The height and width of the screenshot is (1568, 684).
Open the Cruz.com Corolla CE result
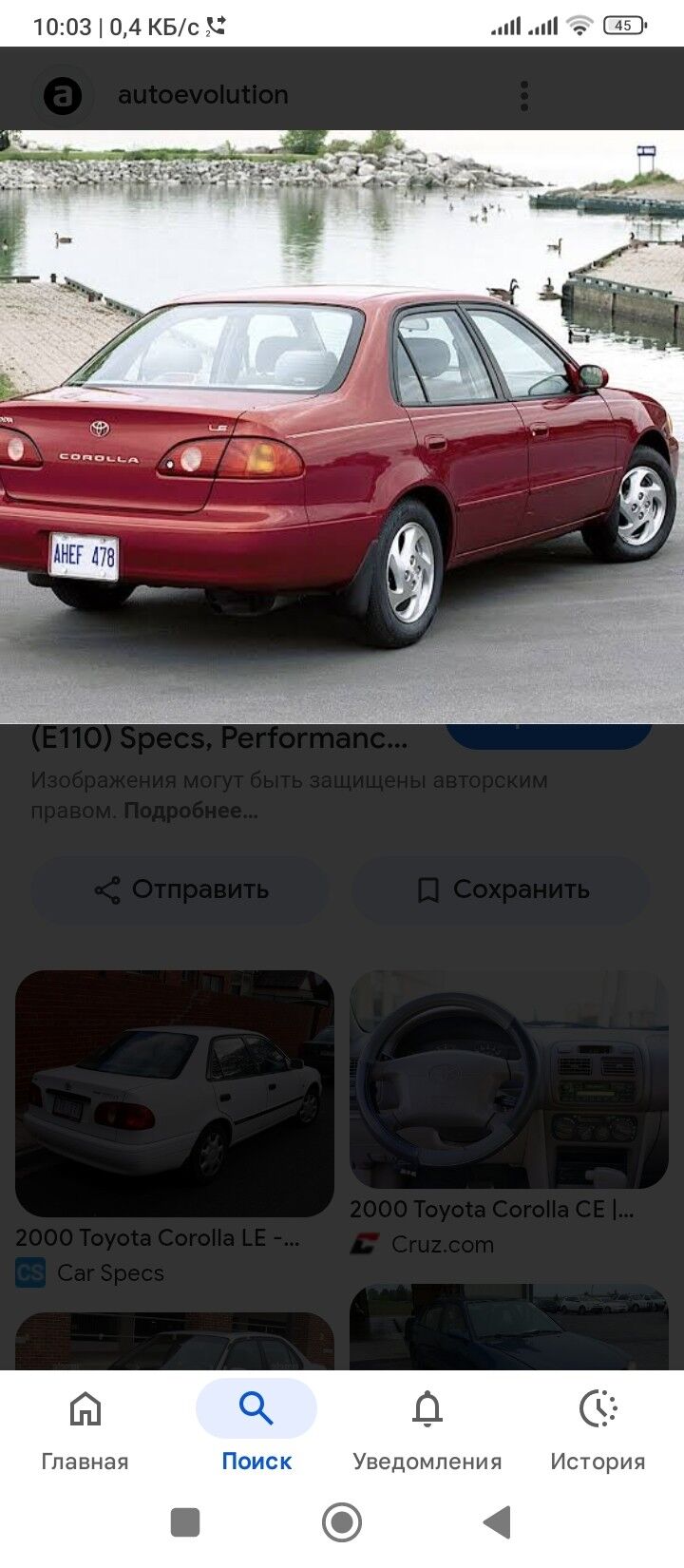[x=509, y=1080]
